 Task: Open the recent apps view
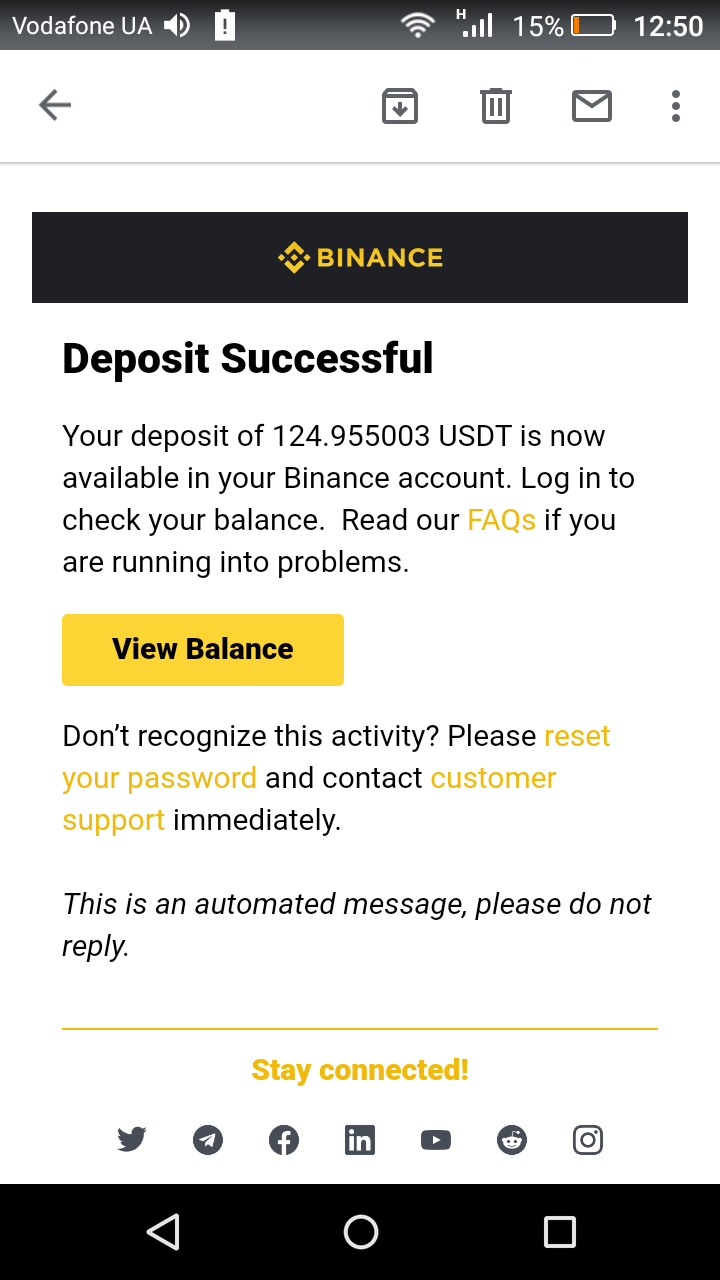point(560,1232)
